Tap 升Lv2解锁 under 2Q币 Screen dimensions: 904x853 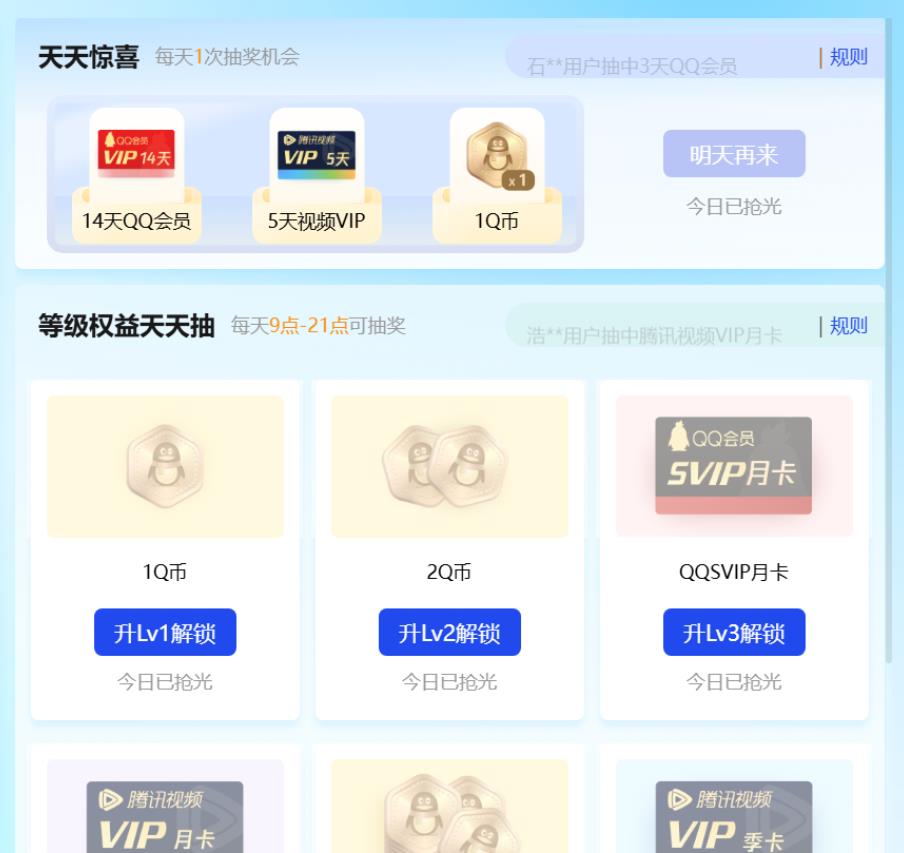pyautogui.click(x=449, y=632)
